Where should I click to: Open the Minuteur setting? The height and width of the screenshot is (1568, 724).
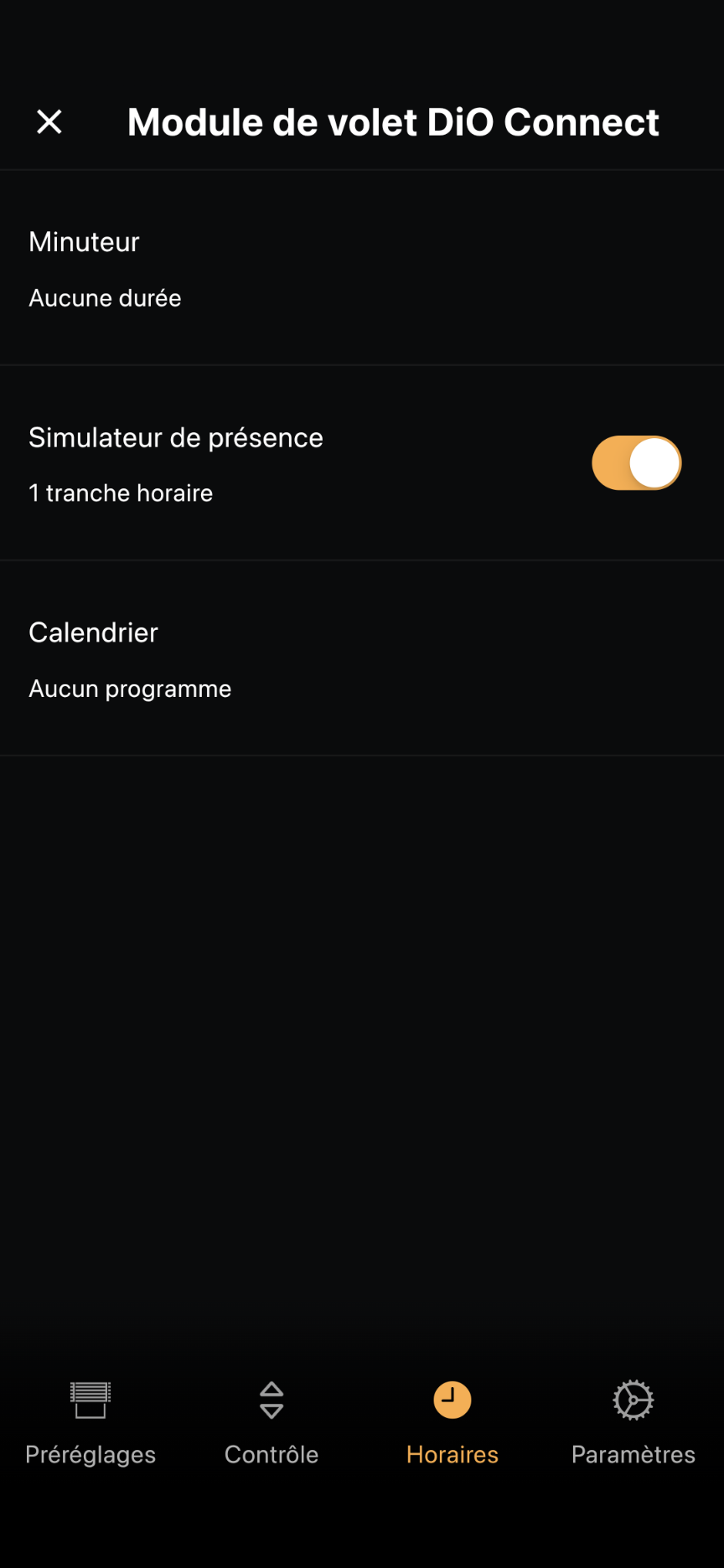click(x=362, y=268)
